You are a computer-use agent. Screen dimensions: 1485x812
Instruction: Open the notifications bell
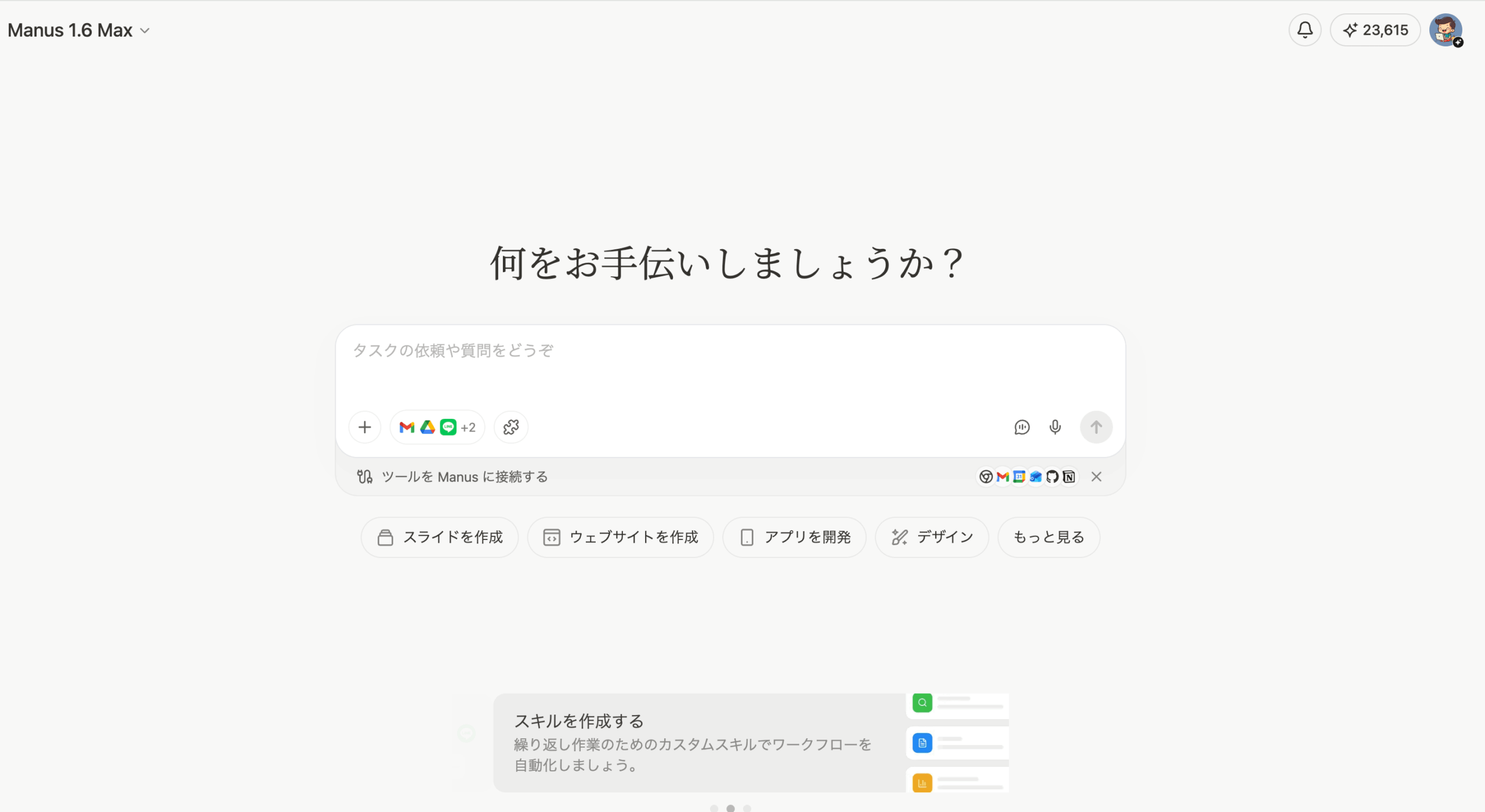tap(1305, 30)
